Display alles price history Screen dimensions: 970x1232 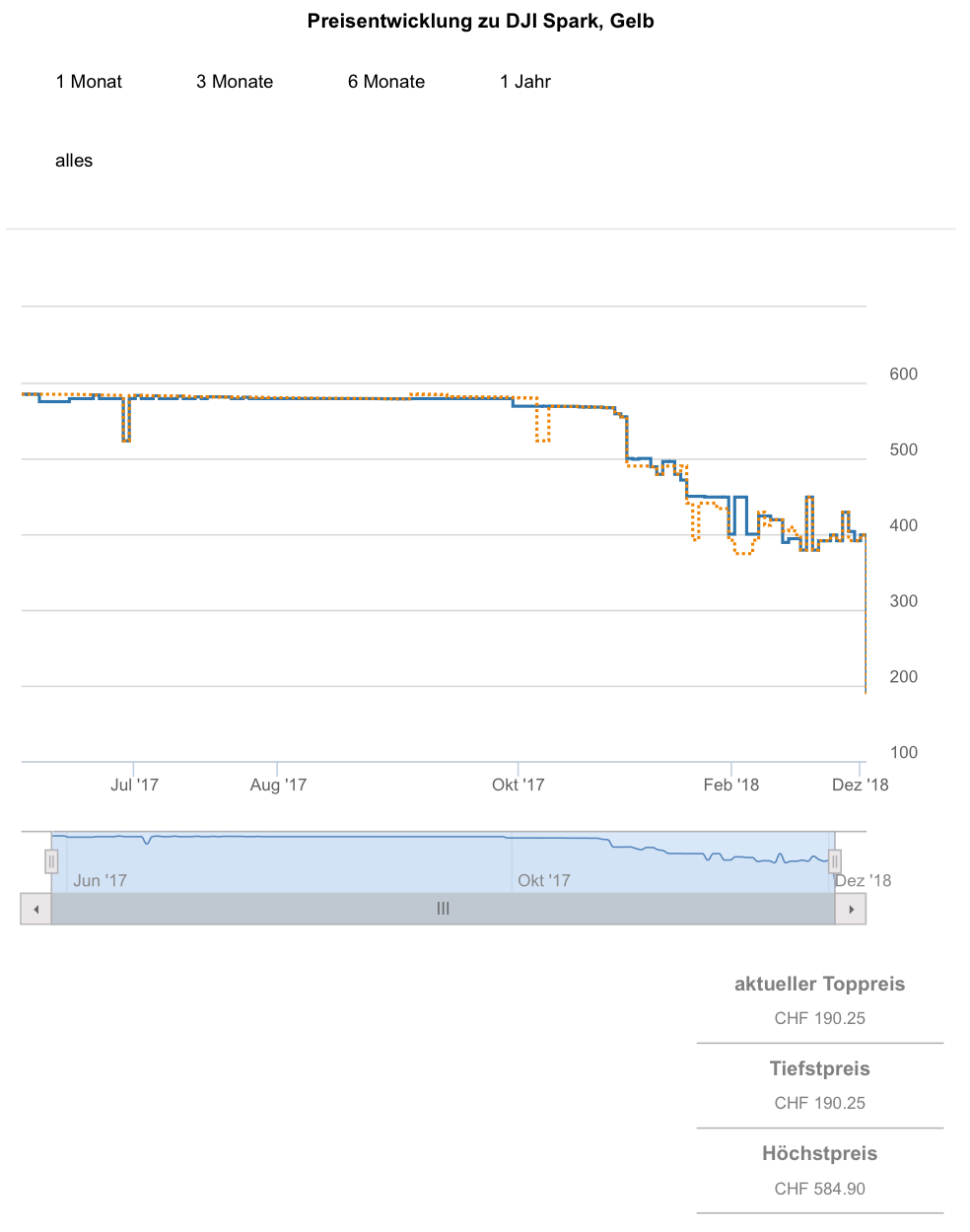click(74, 161)
